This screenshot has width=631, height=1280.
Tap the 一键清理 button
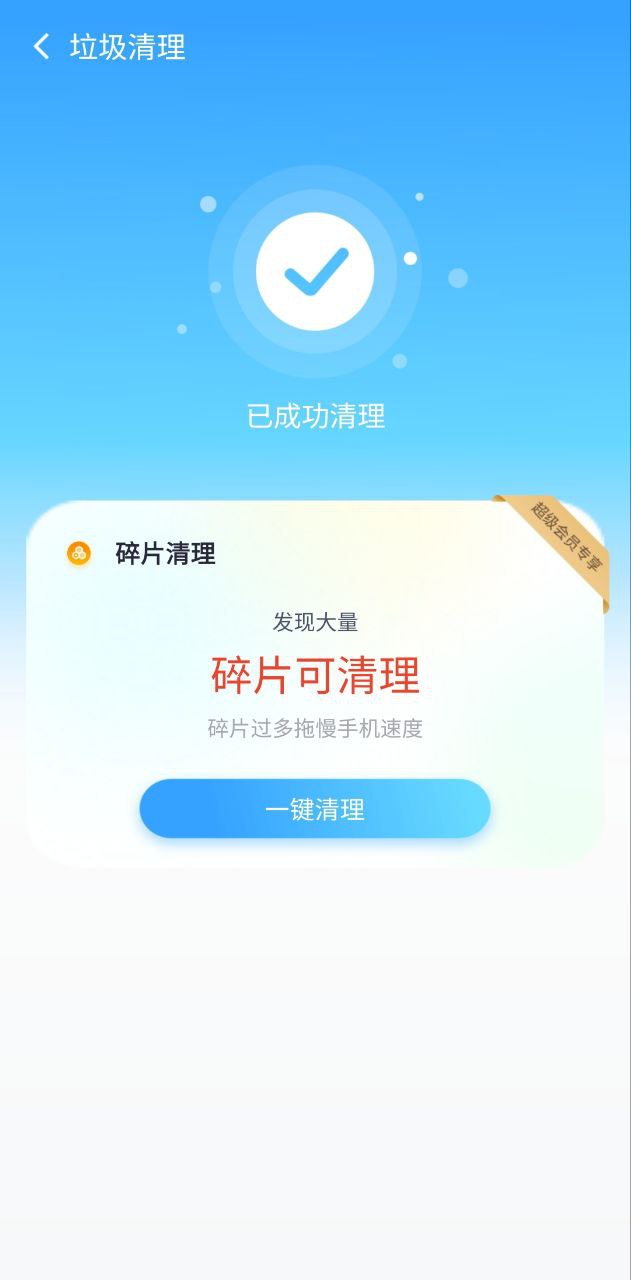(315, 809)
